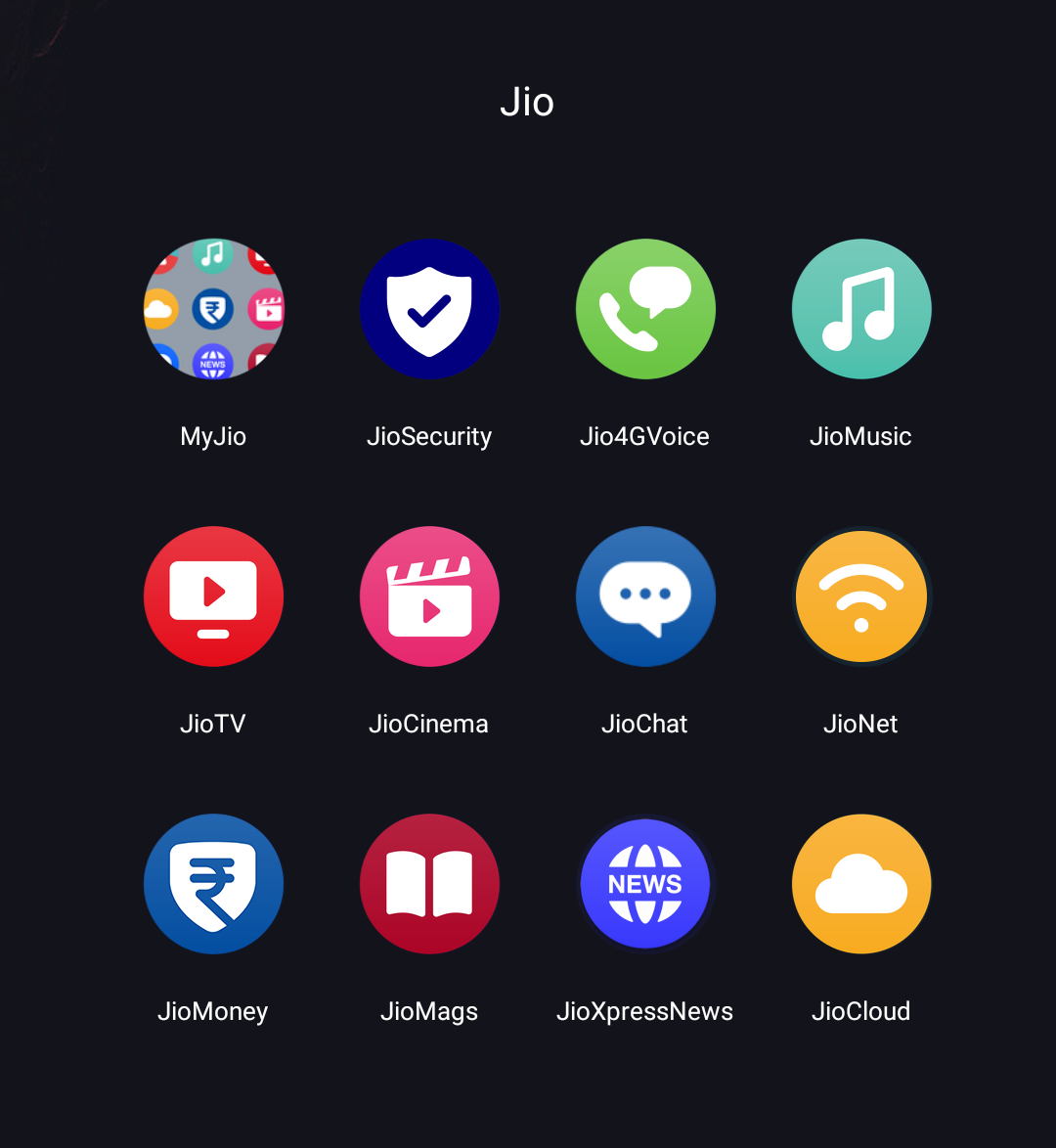Select the JioCloud label text
The width and height of the screenshot is (1056, 1148).
[860, 1011]
